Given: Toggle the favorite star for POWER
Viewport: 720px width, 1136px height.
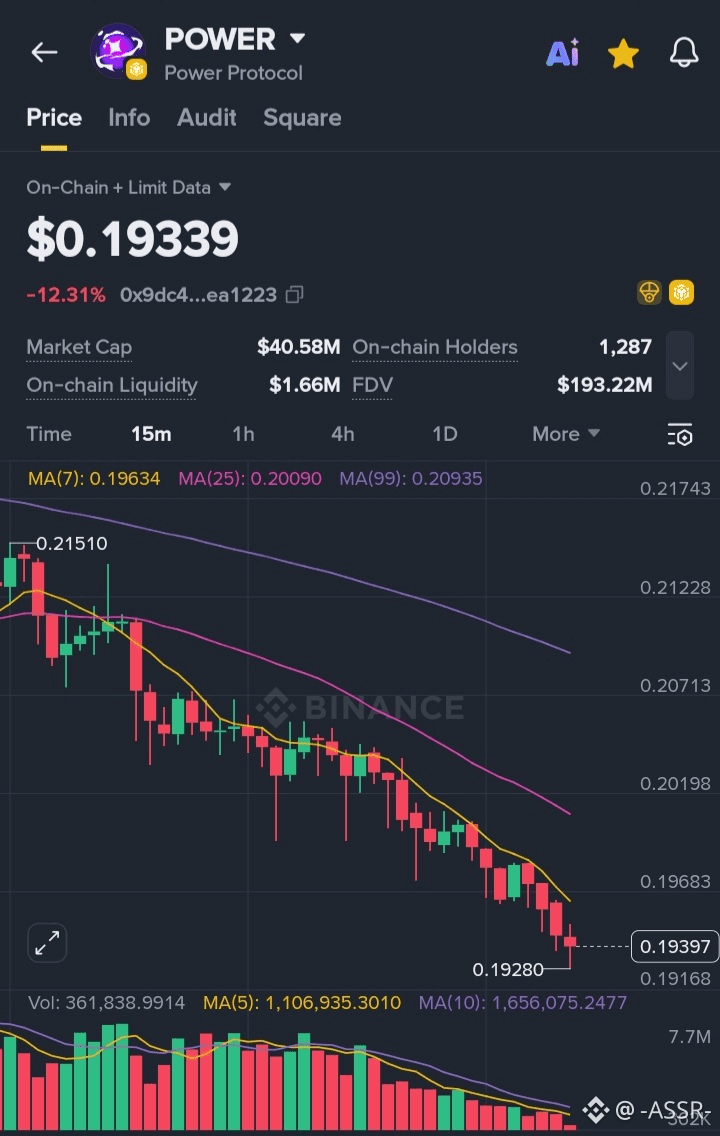Looking at the screenshot, I should 623,54.
